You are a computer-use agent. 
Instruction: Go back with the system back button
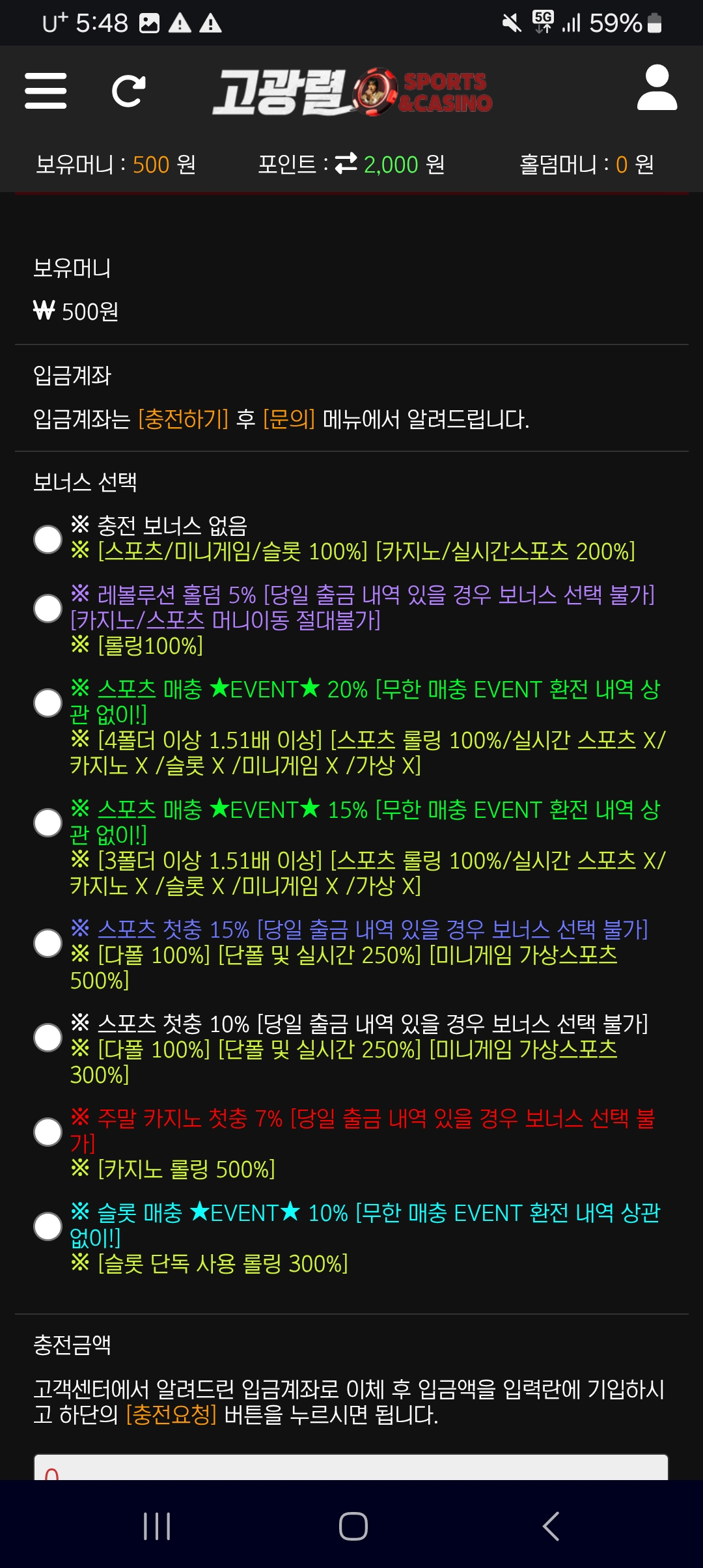(x=551, y=1526)
